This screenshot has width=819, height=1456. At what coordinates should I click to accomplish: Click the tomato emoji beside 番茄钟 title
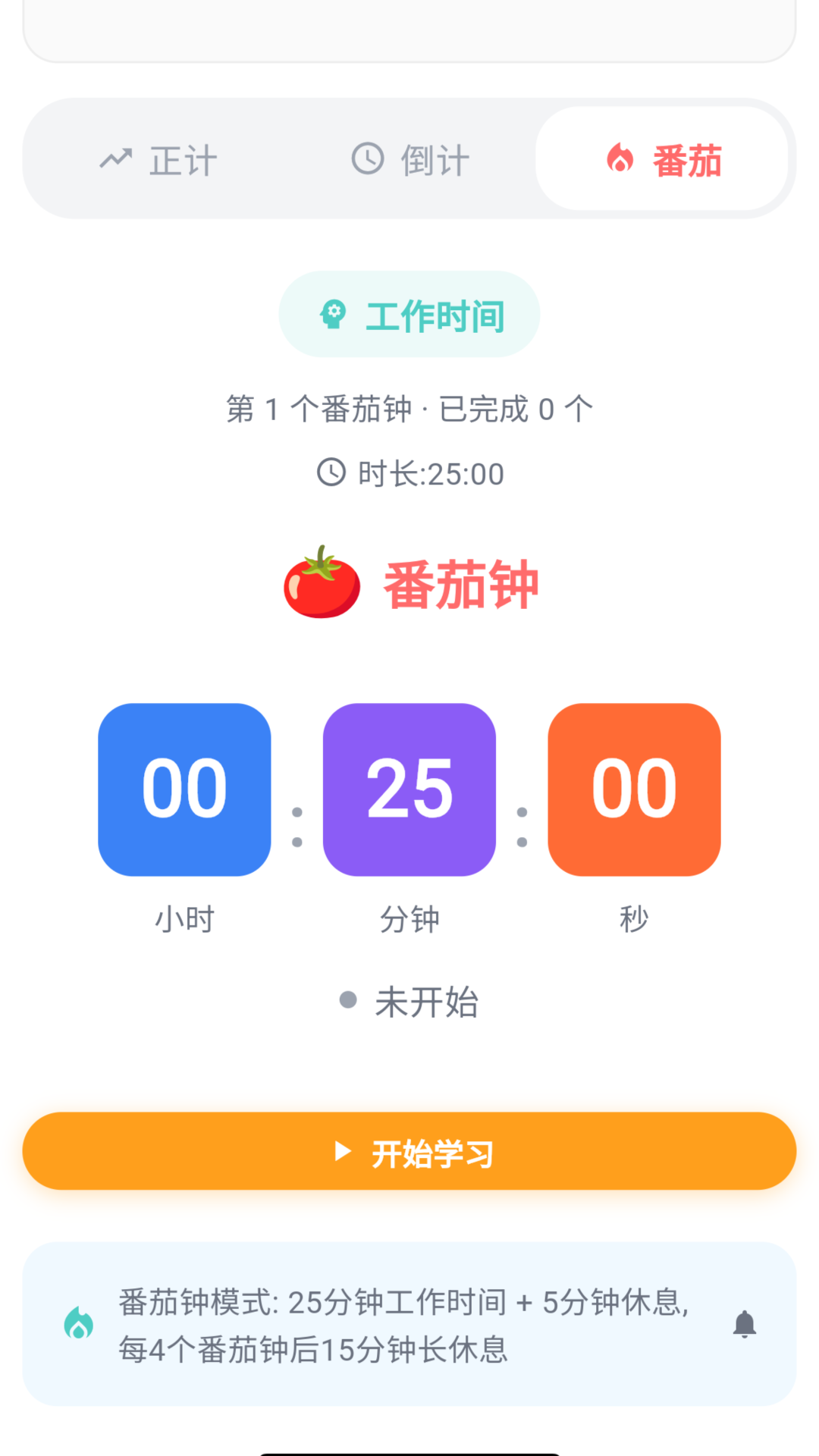click(x=322, y=584)
